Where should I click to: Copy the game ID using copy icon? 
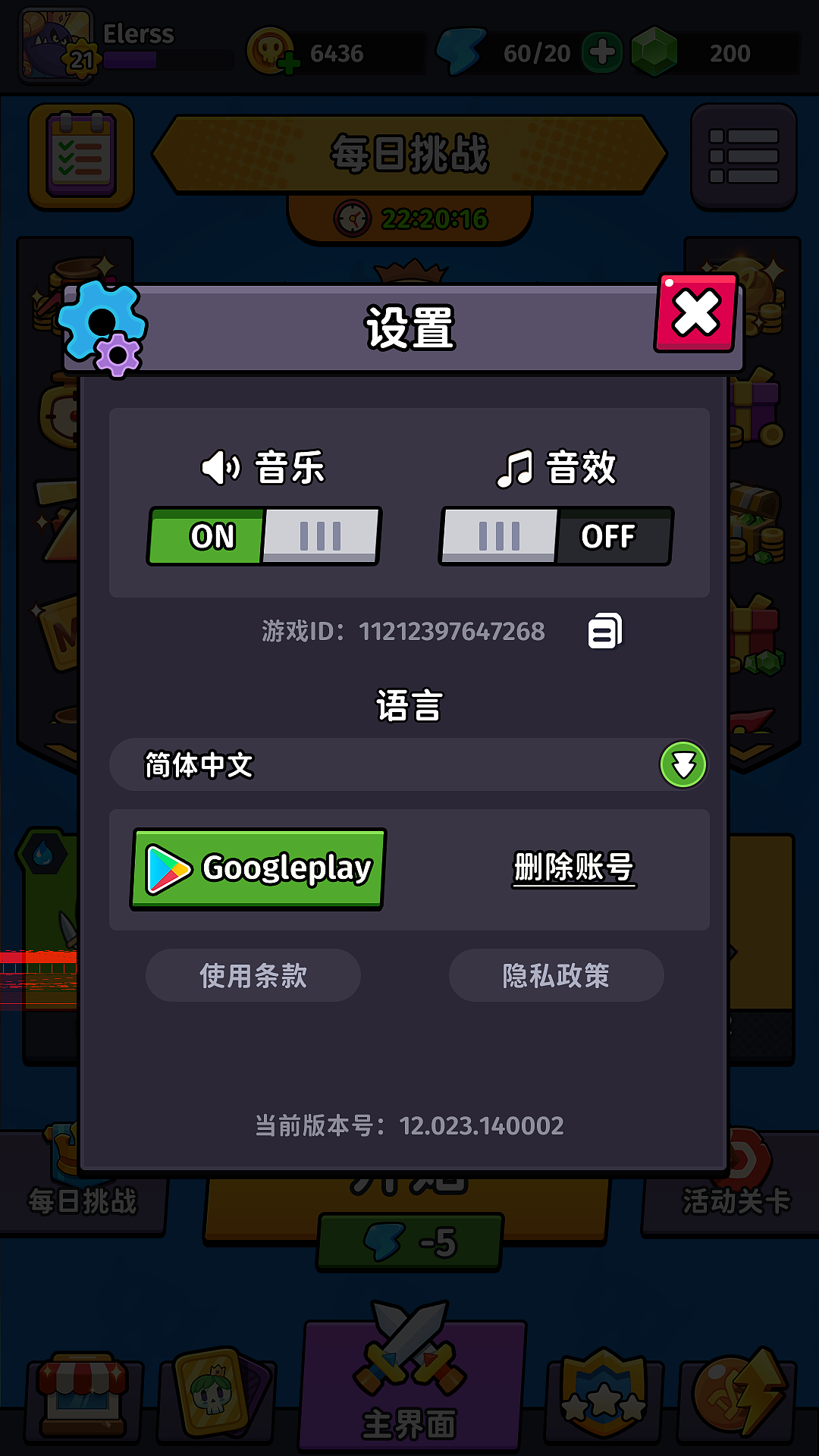coord(604,631)
